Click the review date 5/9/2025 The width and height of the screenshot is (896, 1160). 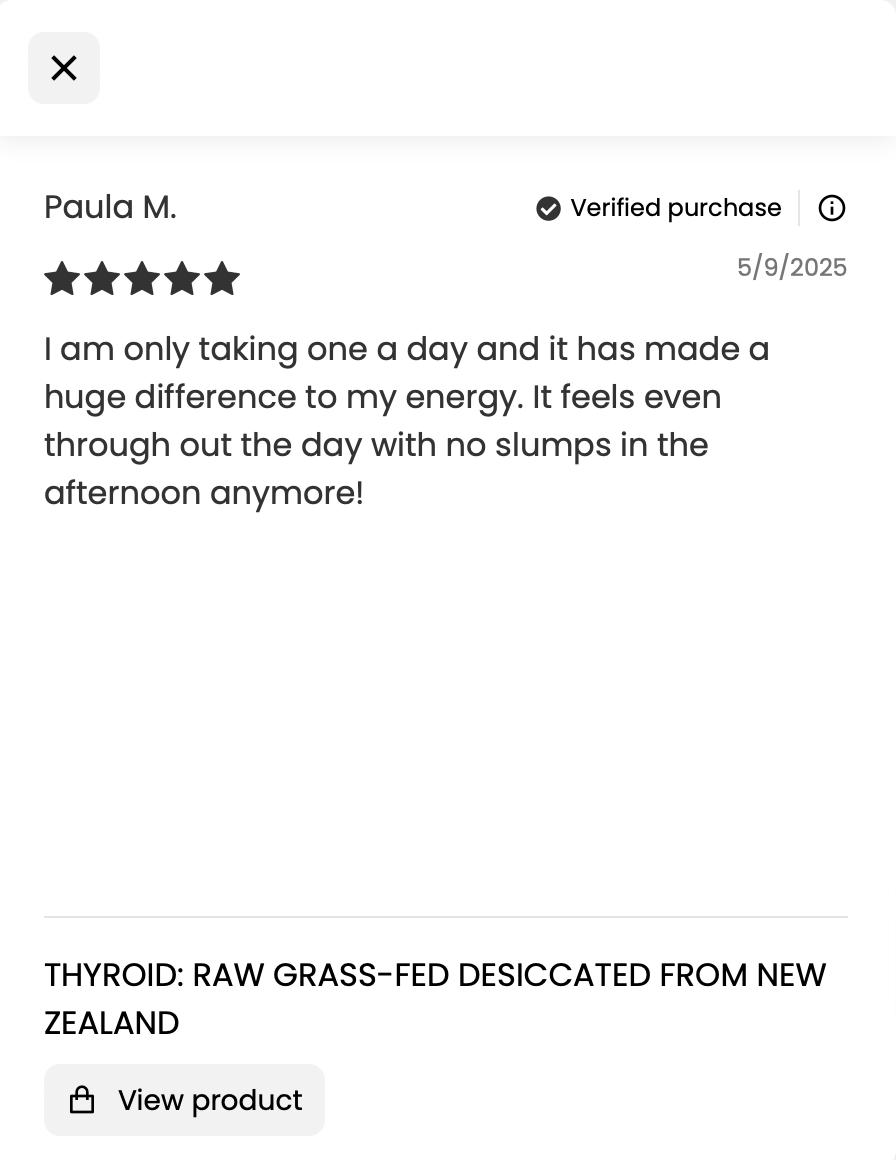791,267
